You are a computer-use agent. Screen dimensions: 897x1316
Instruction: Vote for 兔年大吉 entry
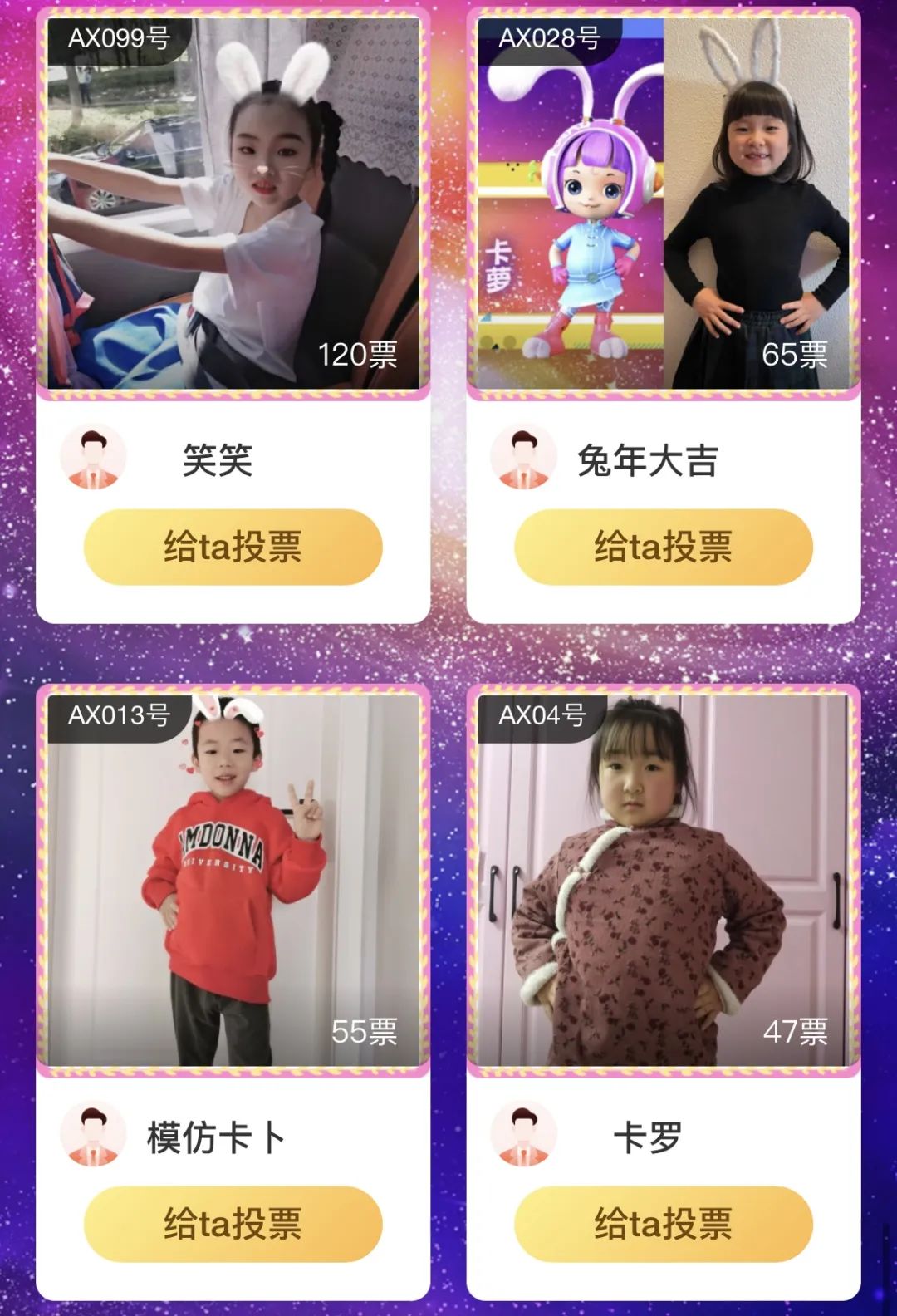point(663,547)
